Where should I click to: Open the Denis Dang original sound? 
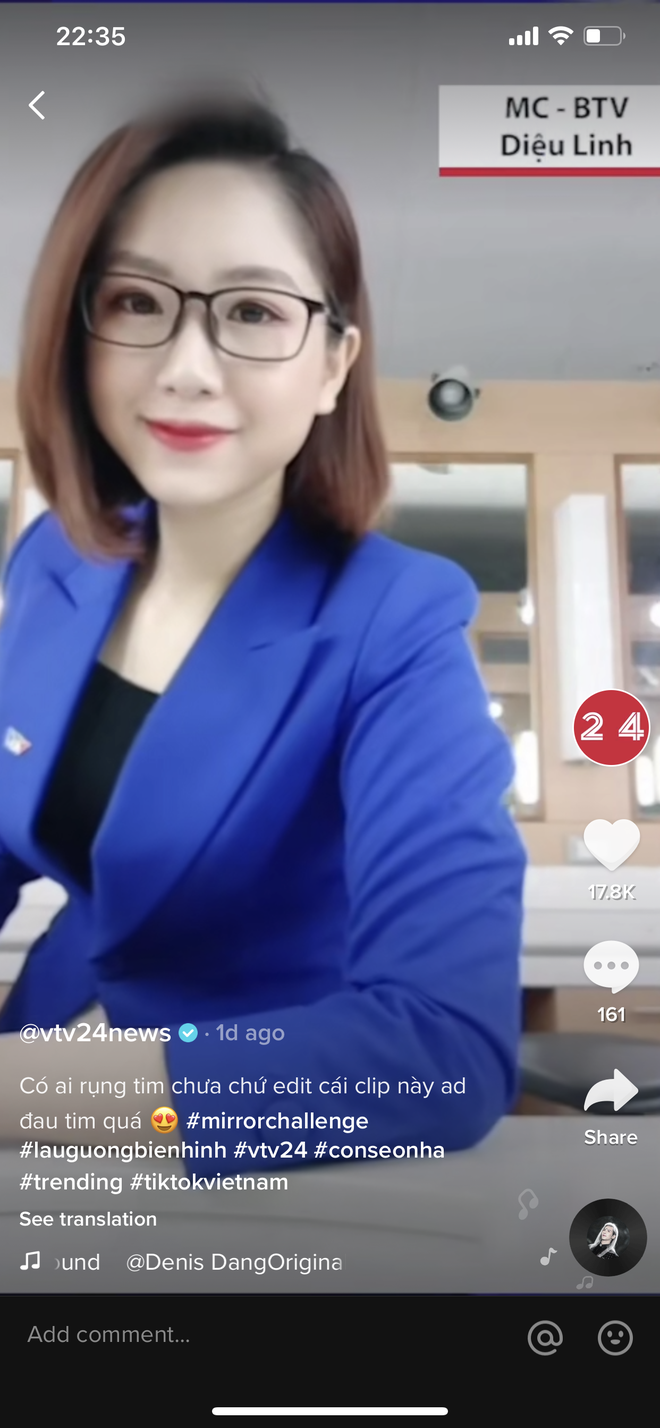point(233,1262)
